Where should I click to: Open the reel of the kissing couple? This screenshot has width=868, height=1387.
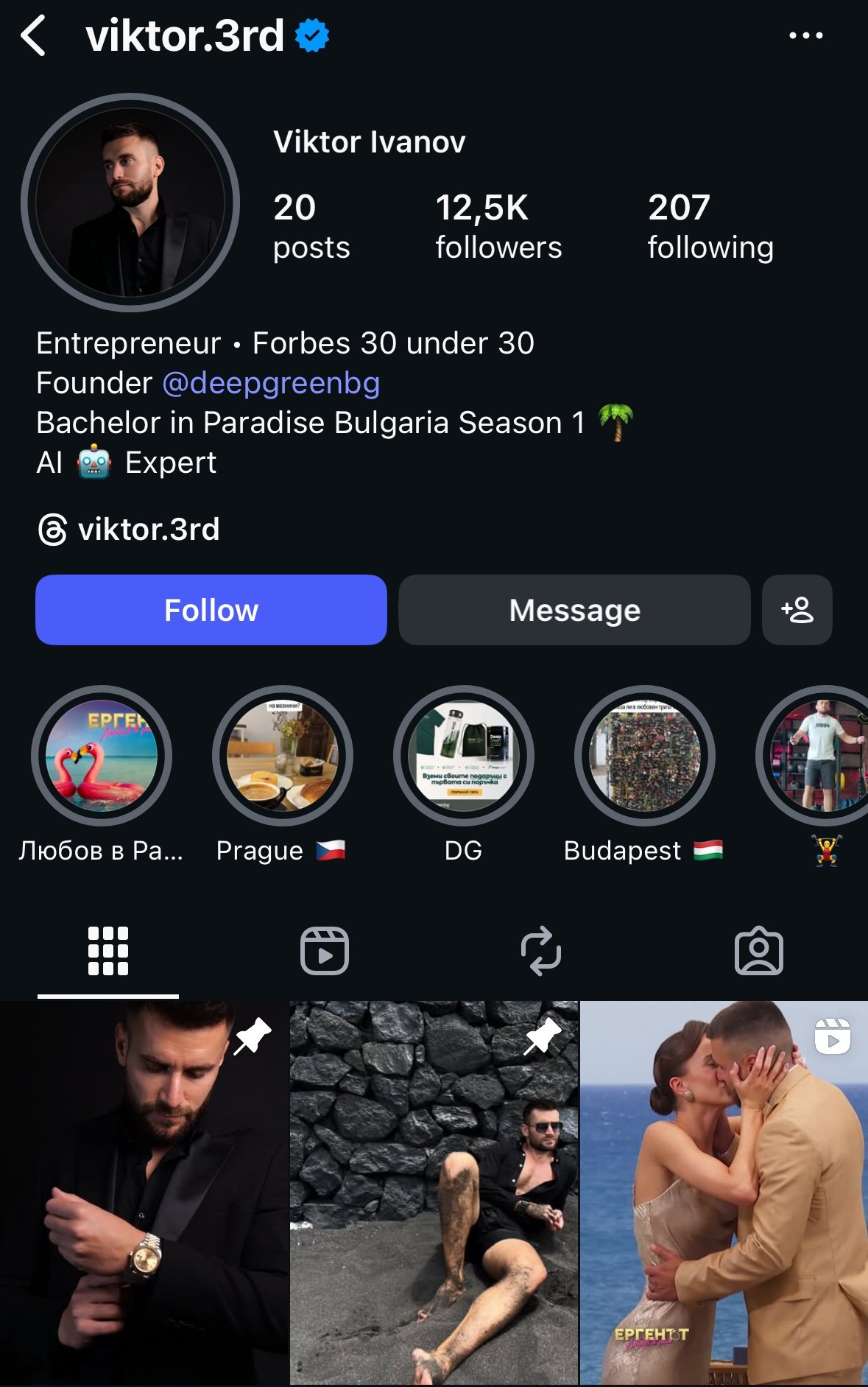724,1193
